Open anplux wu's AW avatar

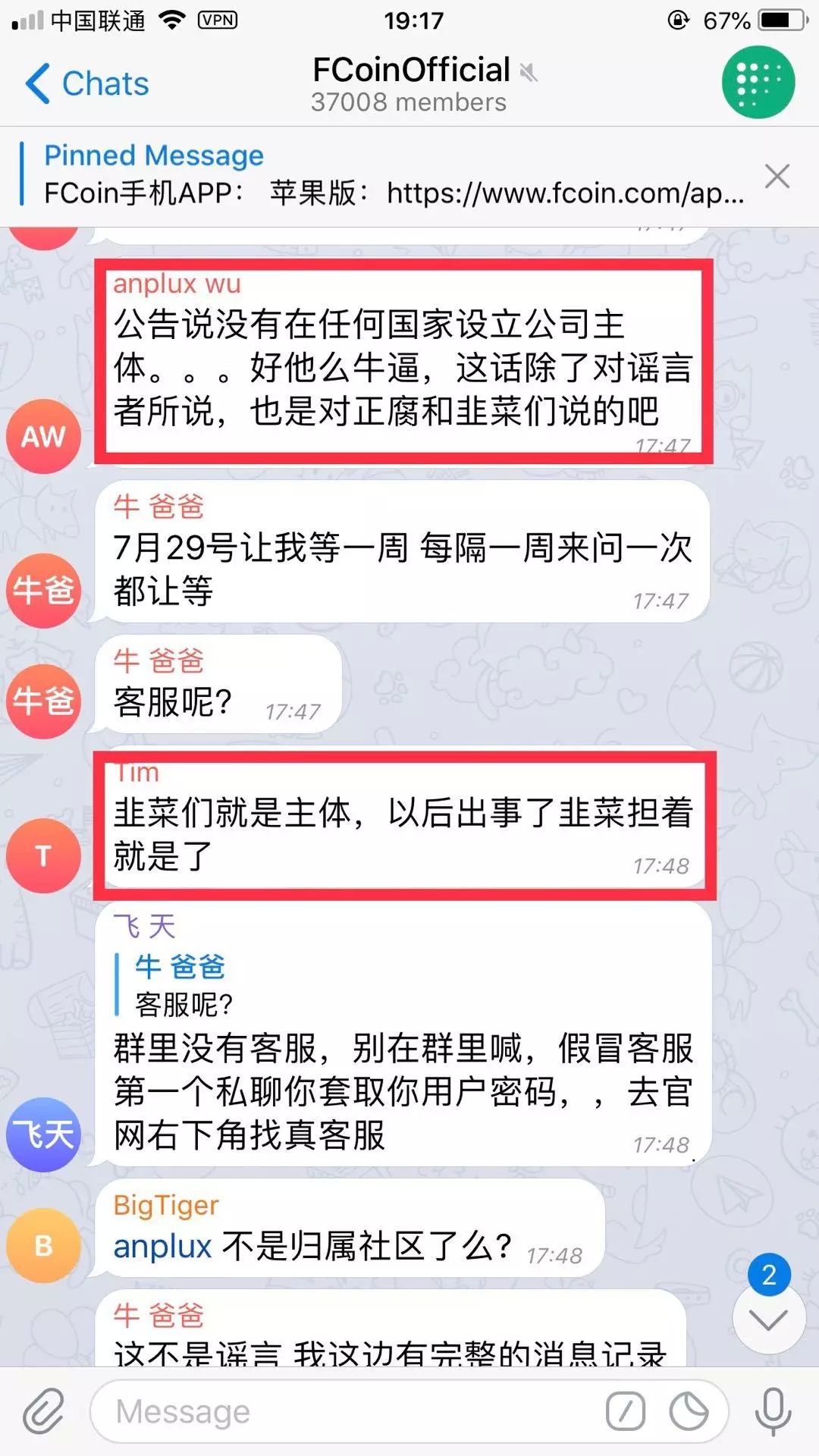44,436
